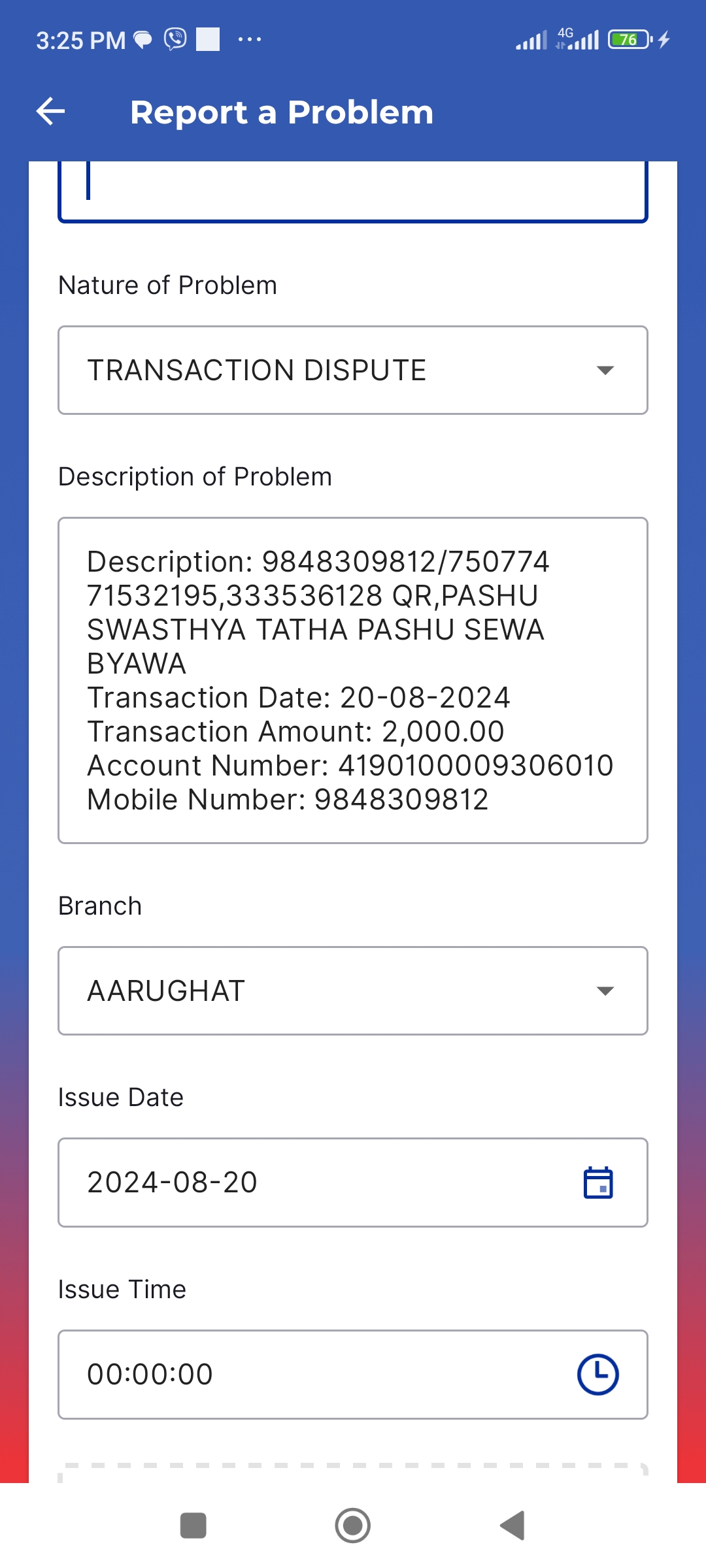Tap the Issue Time field
The image size is (706, 1568).
tap(353, 1375)
